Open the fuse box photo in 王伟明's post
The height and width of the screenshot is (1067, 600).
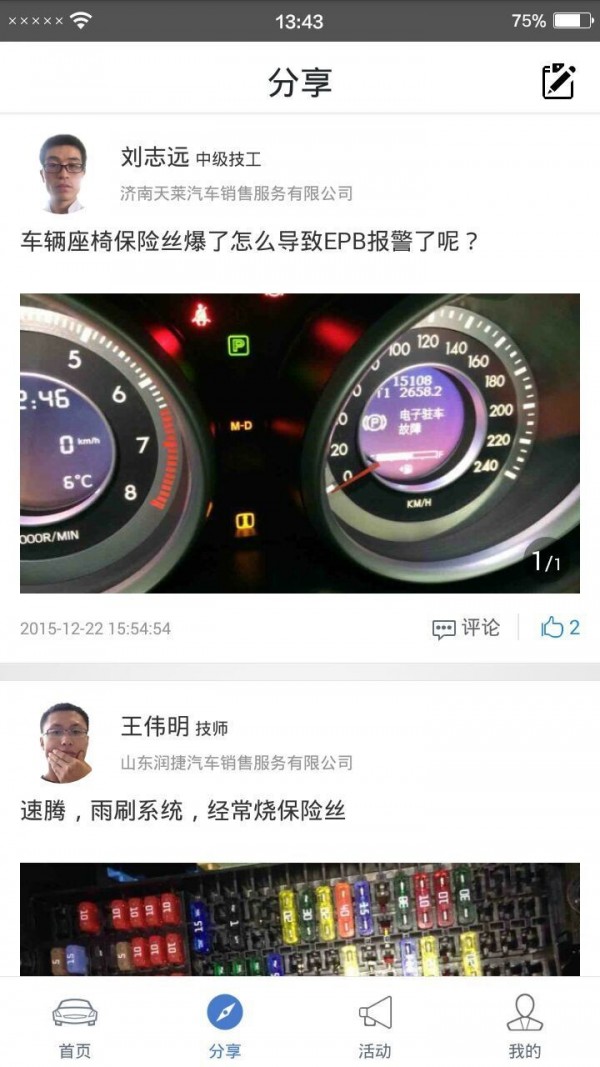[300, 918]
